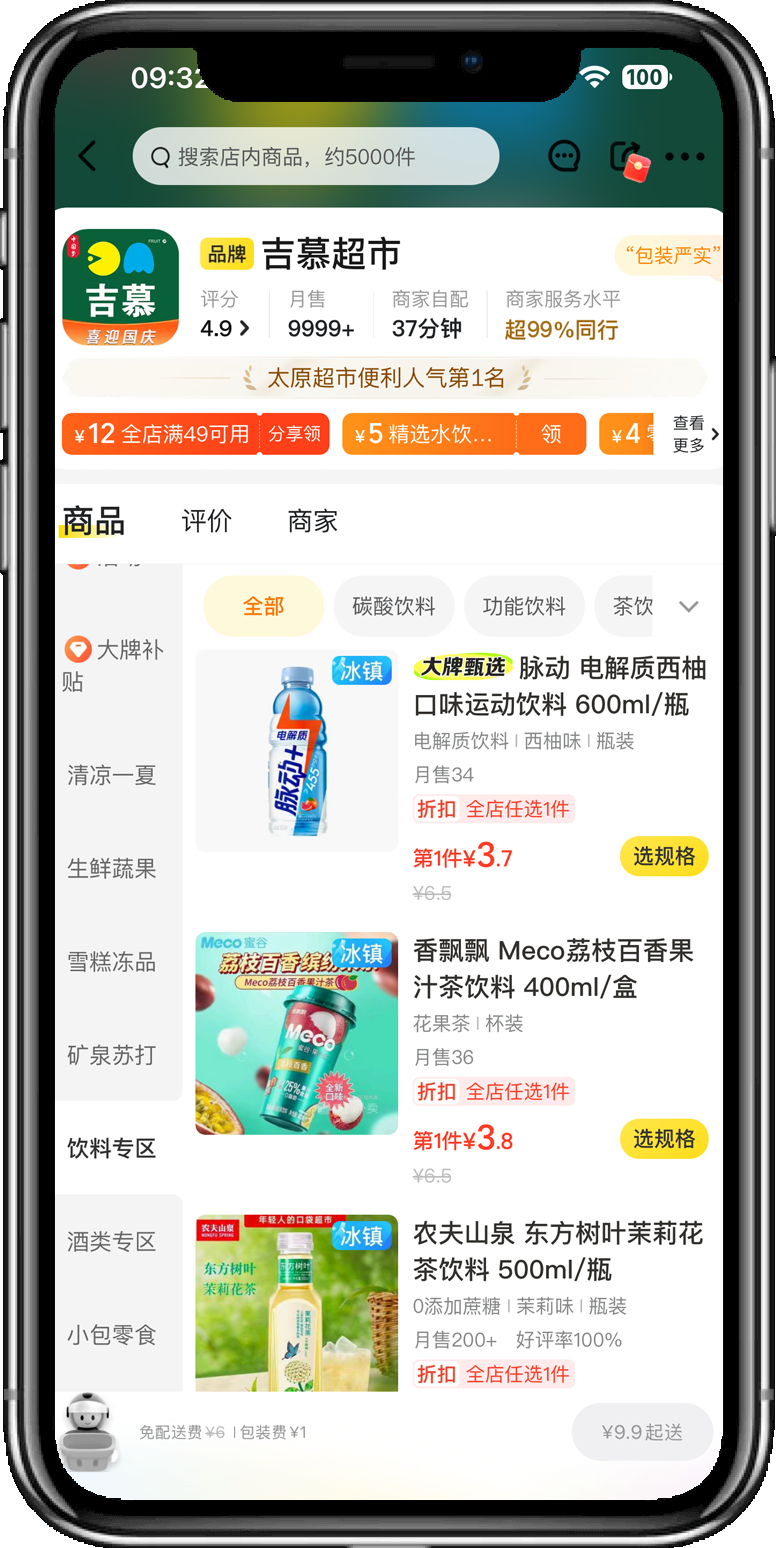
Task: Open the 清凉一夏 side category
Action: click(112, 775)
